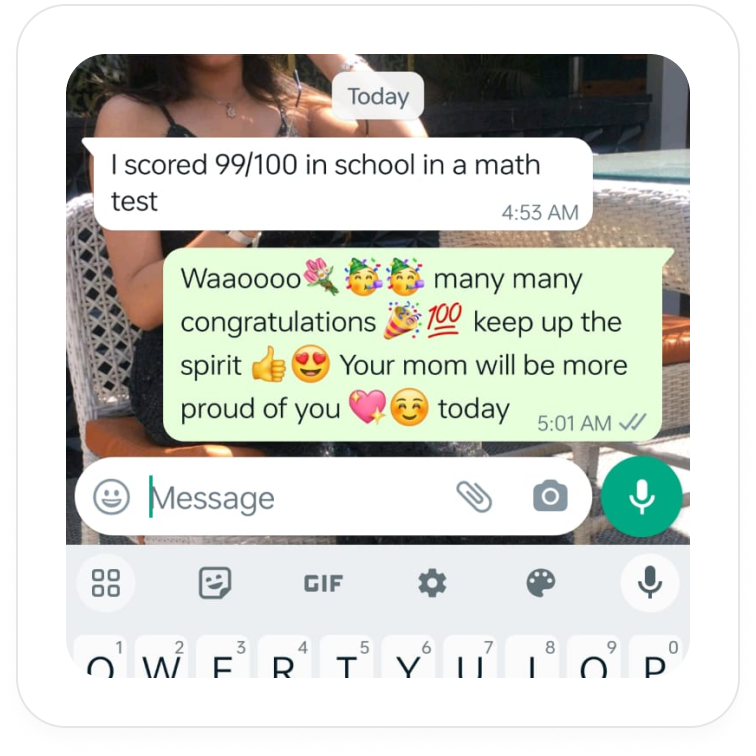
Task: Attach a file with the paperclip icon
Action: tap(474, 497)
